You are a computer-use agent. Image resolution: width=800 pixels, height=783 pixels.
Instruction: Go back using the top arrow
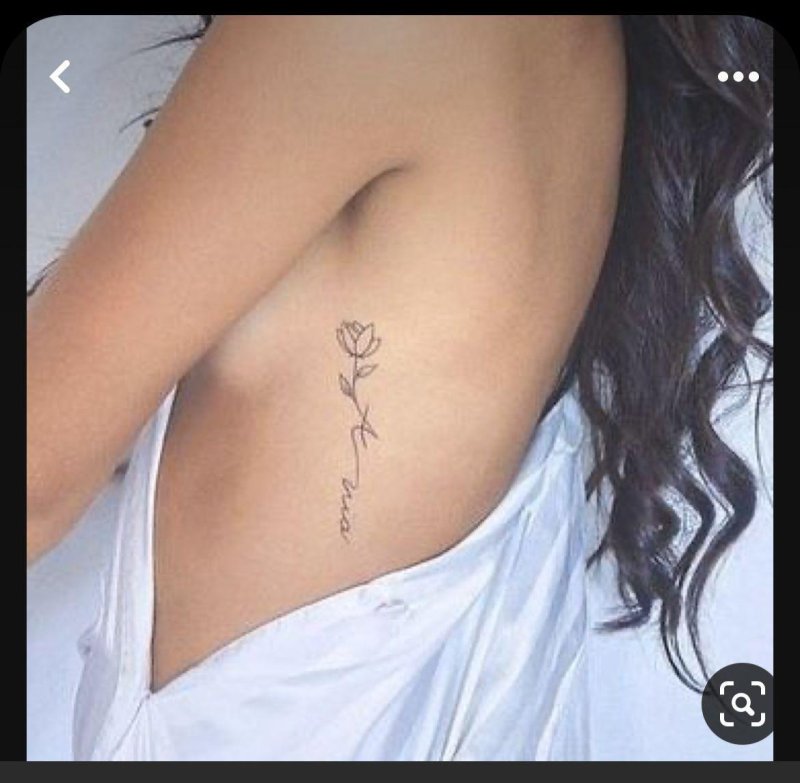pyautogui.click(x=61, y=77)
